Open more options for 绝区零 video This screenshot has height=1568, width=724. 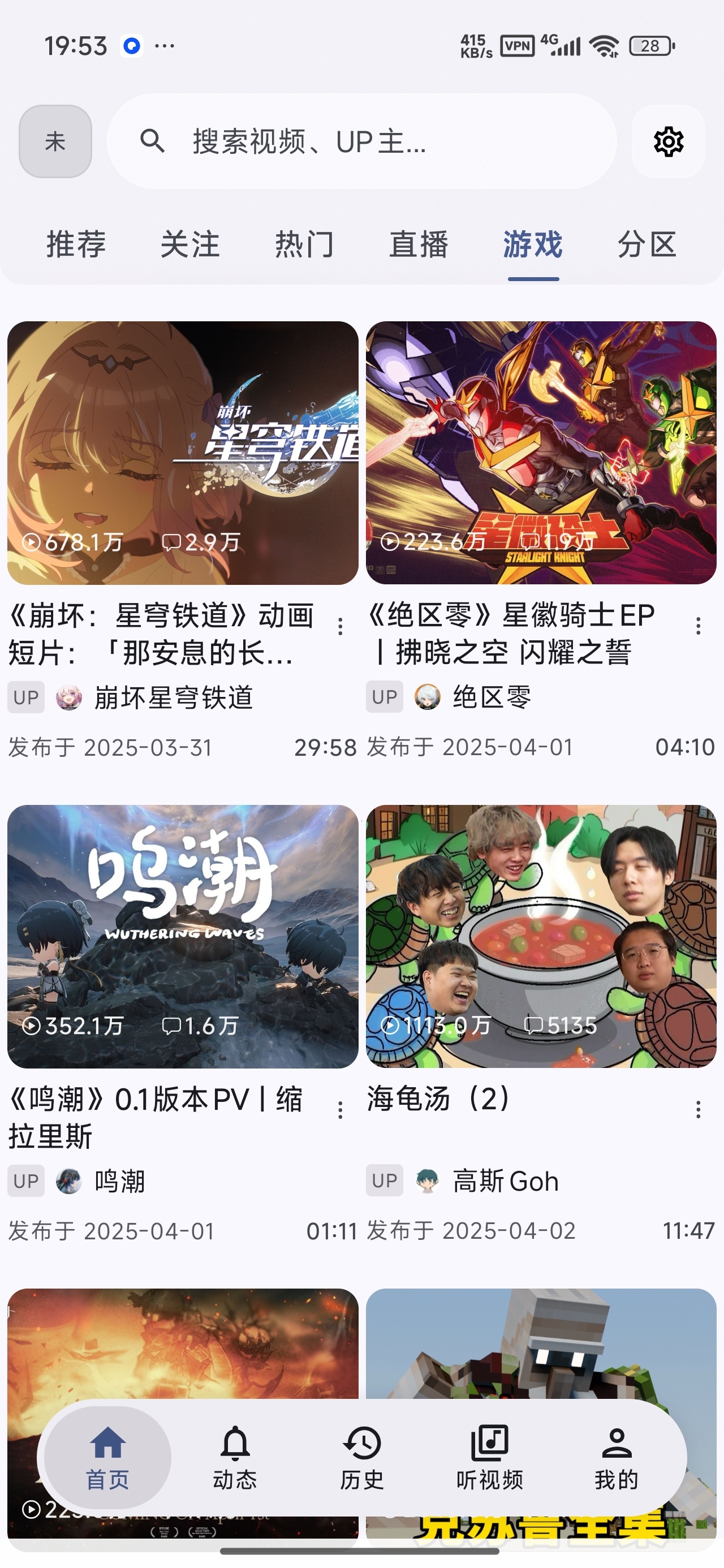tap(699, 626)
